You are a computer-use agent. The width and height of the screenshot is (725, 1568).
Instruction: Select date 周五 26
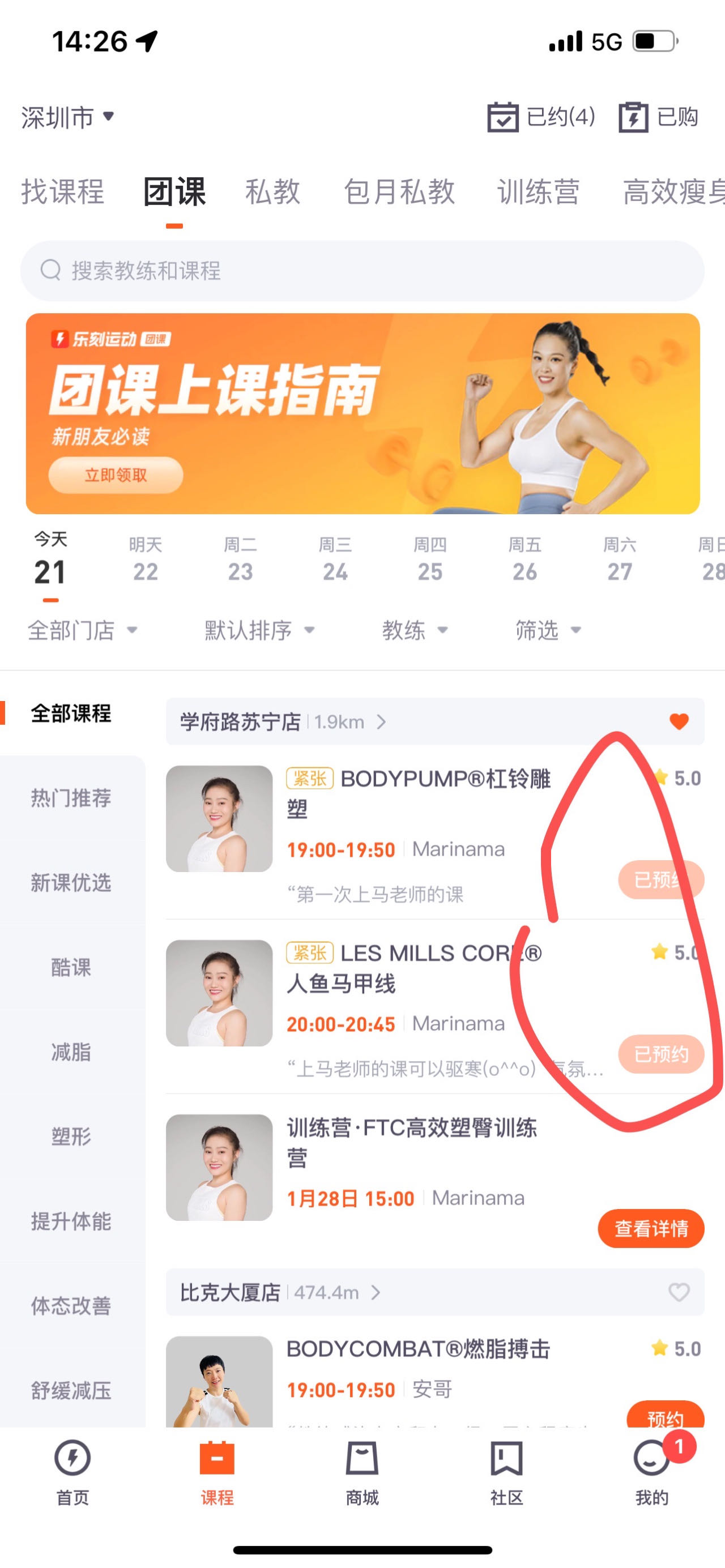point(524,560)
